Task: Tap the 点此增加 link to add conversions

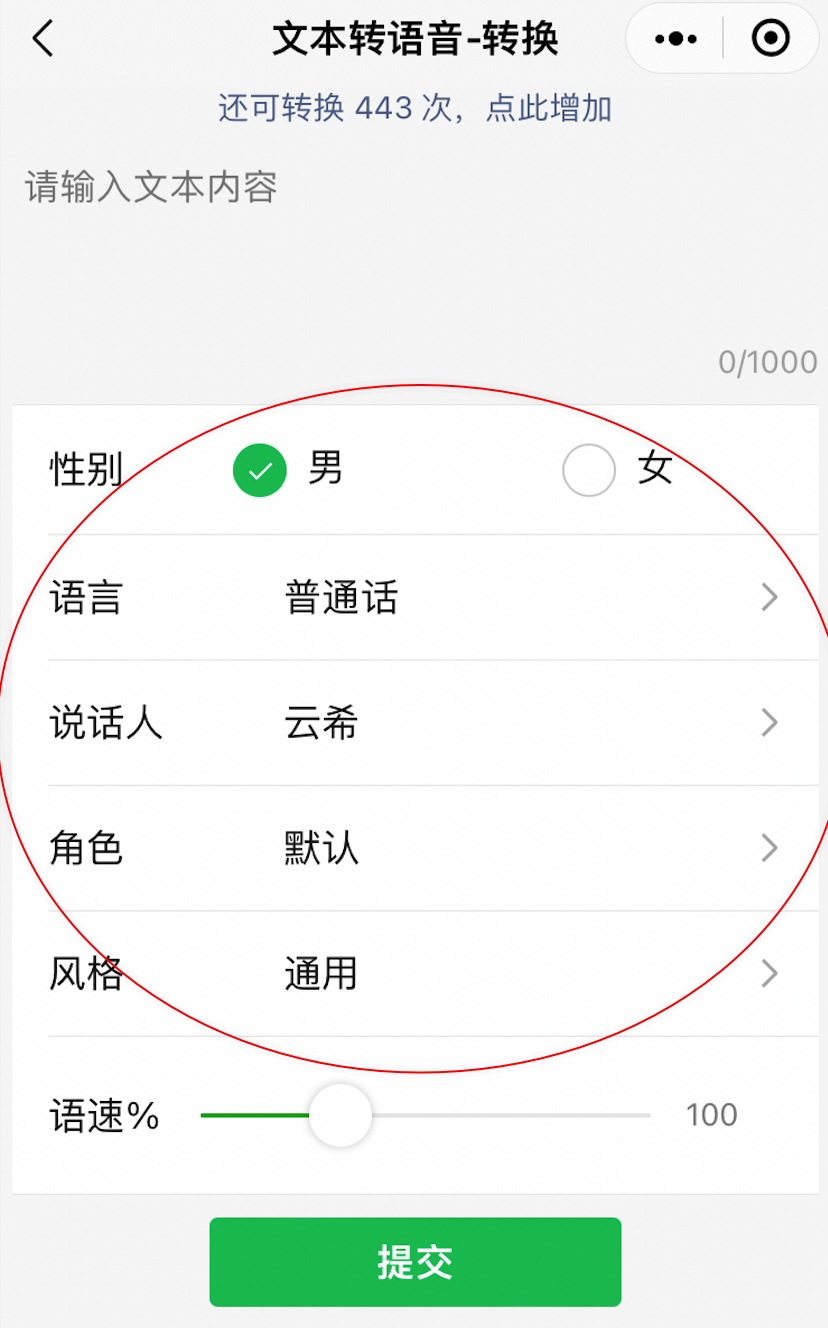Action: click(542, 108)
